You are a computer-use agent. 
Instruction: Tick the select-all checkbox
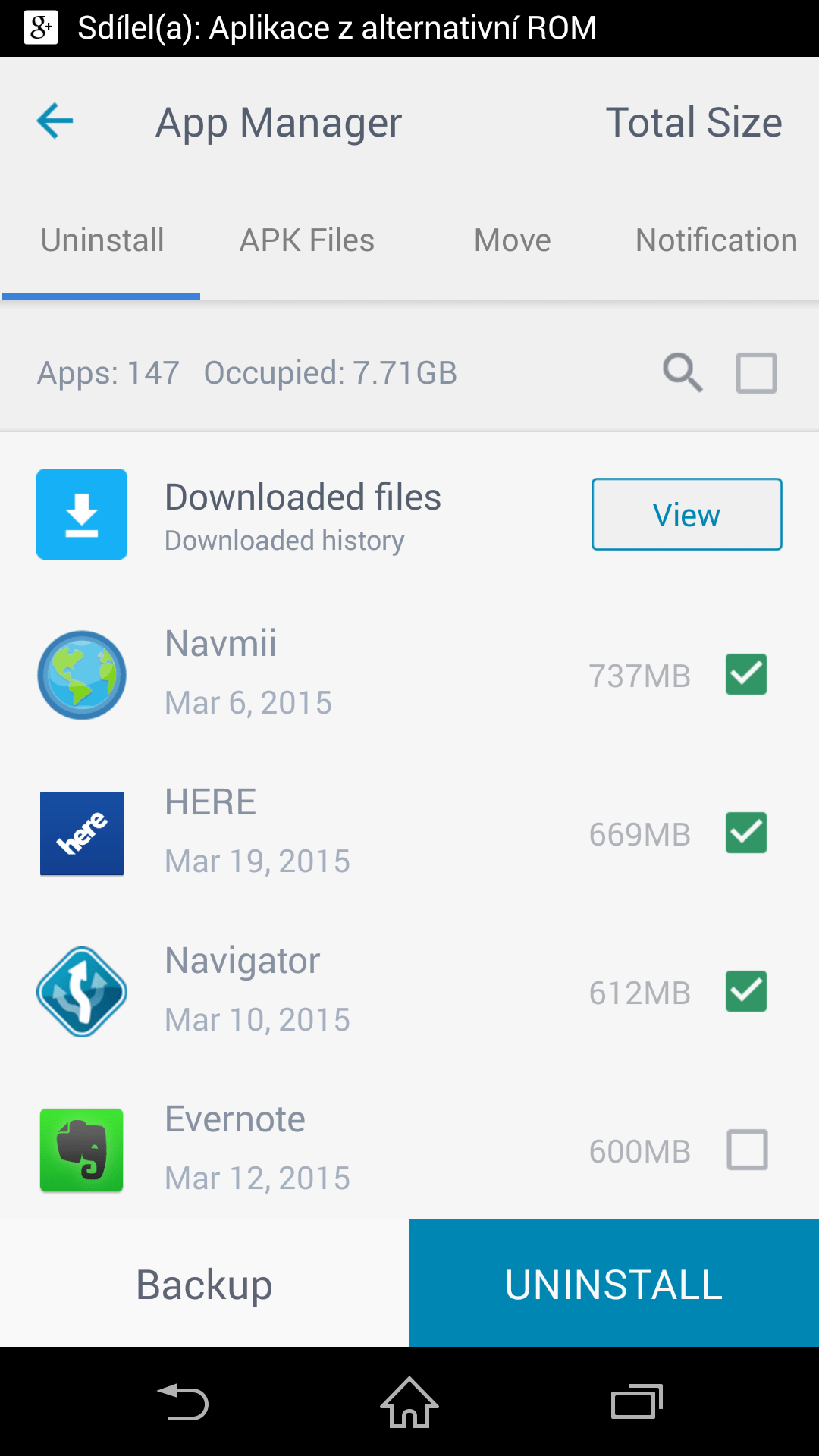[x=757, y=372]
